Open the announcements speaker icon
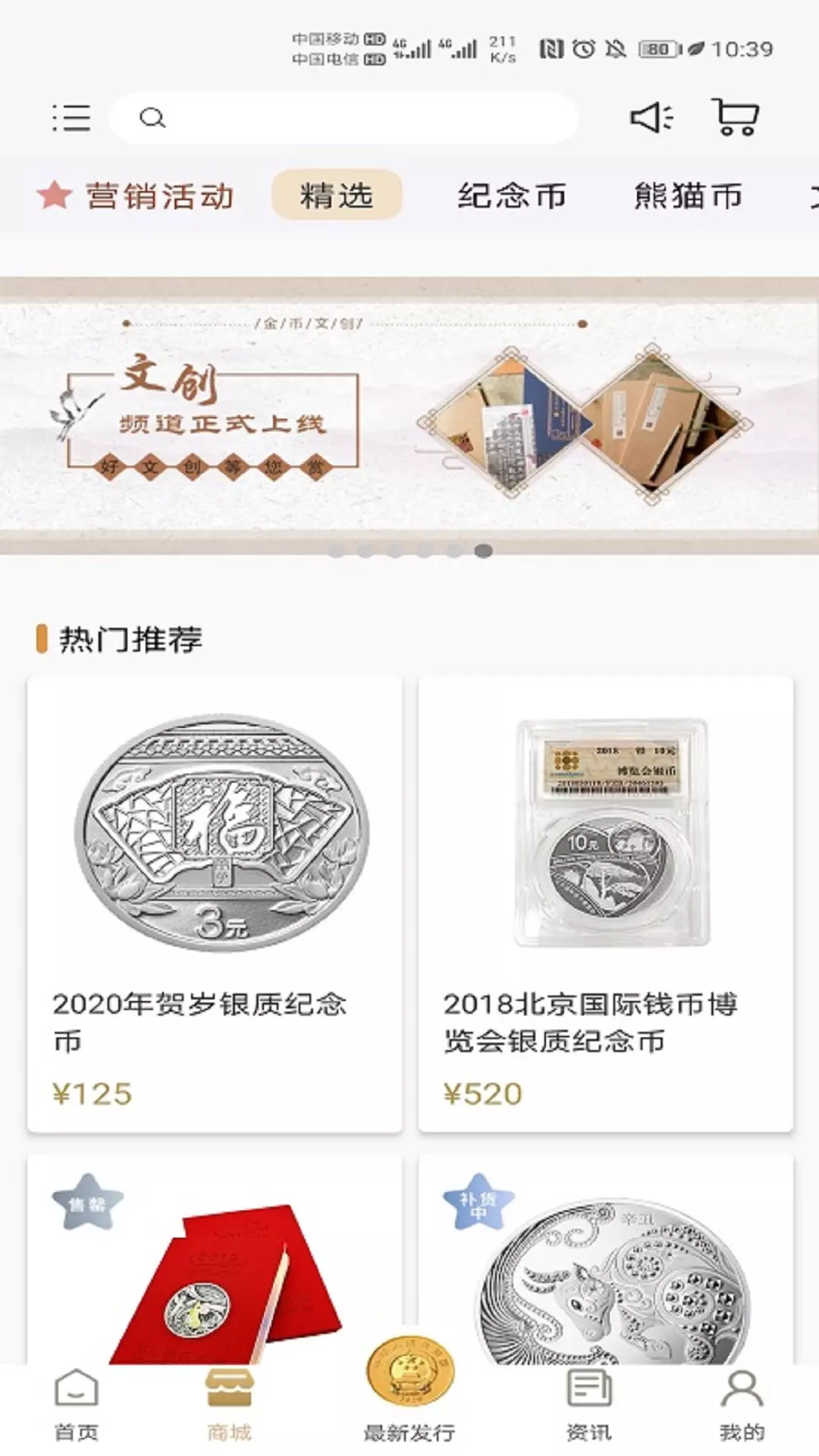819x1456 pixels. pos(651,118)
